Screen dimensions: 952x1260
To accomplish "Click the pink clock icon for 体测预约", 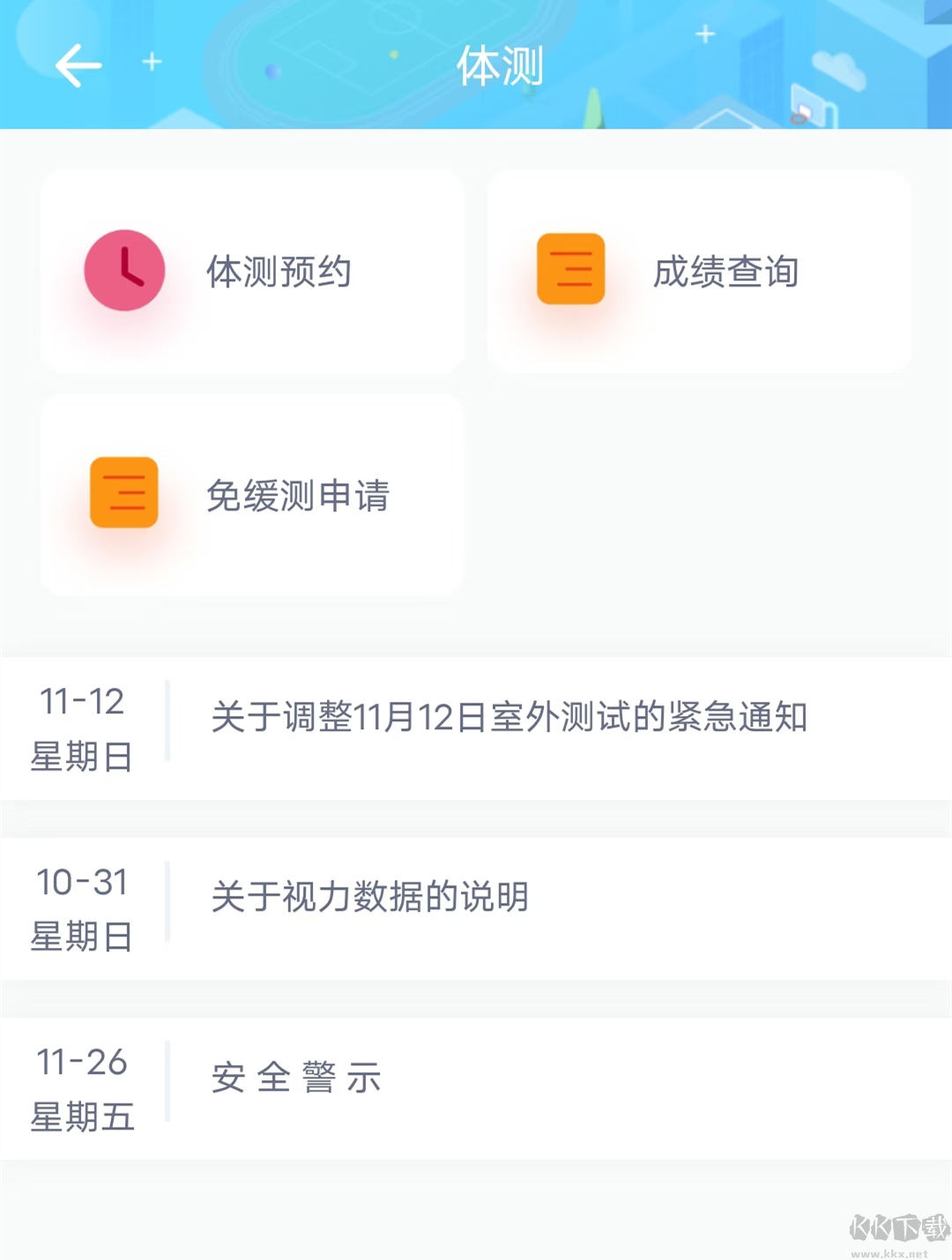I will point(124,271).
